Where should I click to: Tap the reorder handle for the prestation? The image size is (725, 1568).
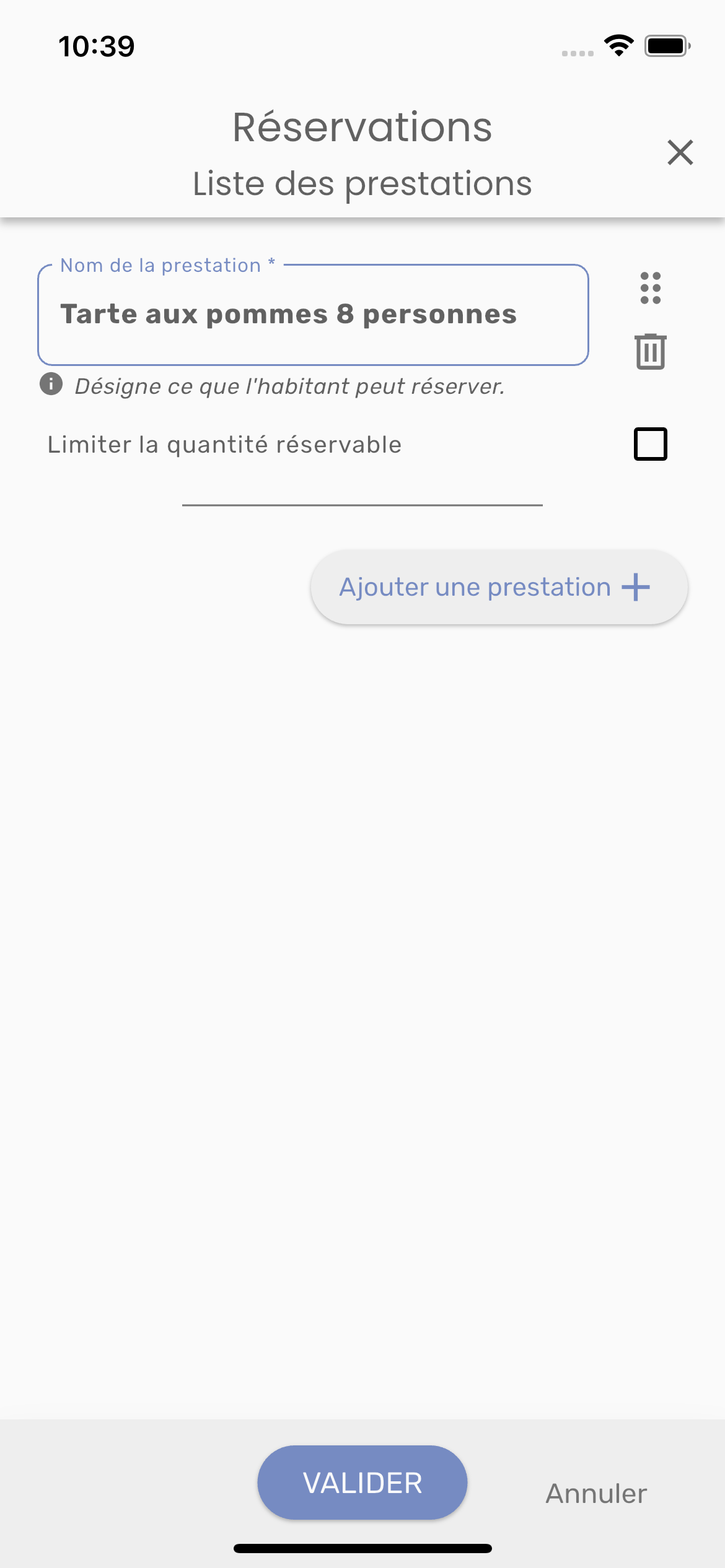pos(651,288)
